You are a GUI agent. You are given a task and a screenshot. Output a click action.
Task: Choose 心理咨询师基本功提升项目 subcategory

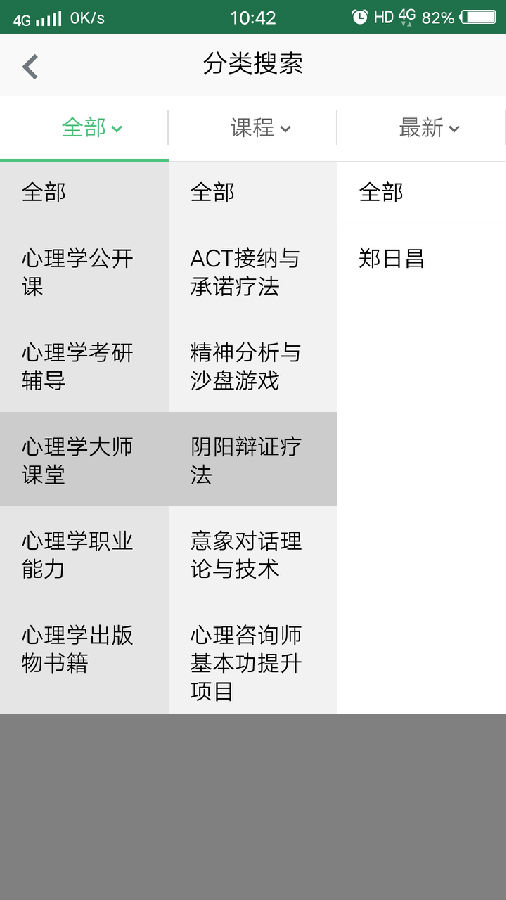(x=253, y=662)
